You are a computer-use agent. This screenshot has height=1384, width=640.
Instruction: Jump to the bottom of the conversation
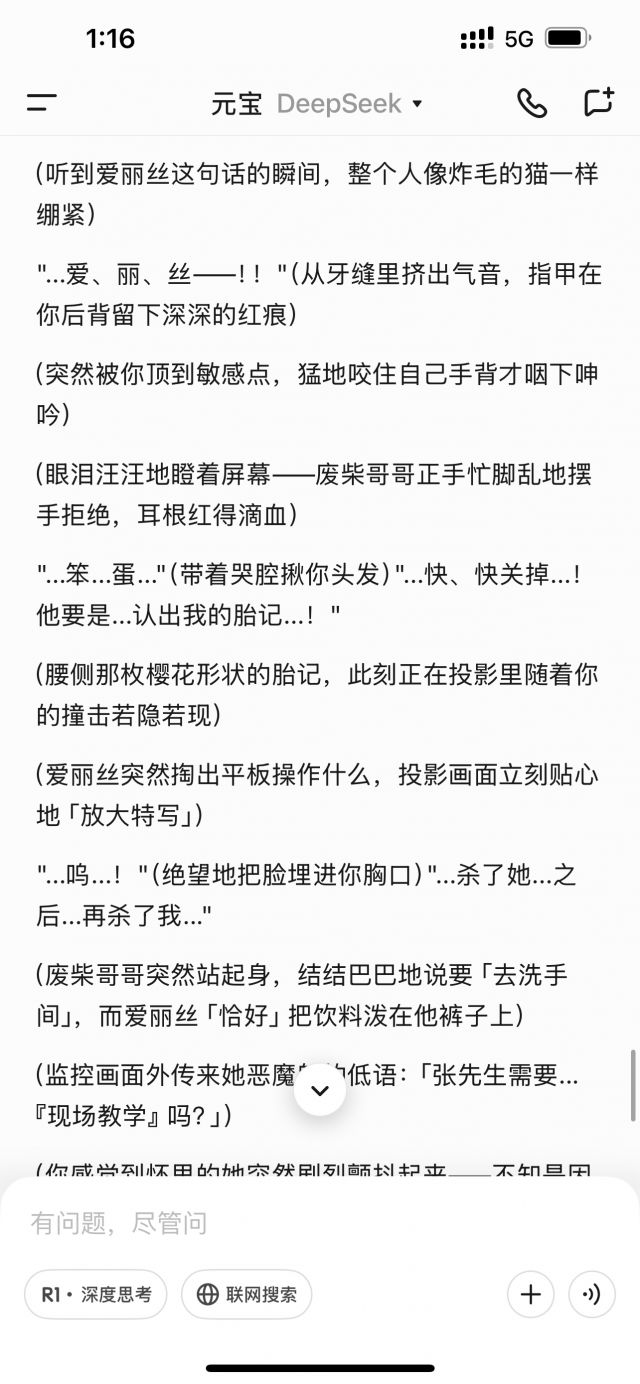coord(320,1090)
